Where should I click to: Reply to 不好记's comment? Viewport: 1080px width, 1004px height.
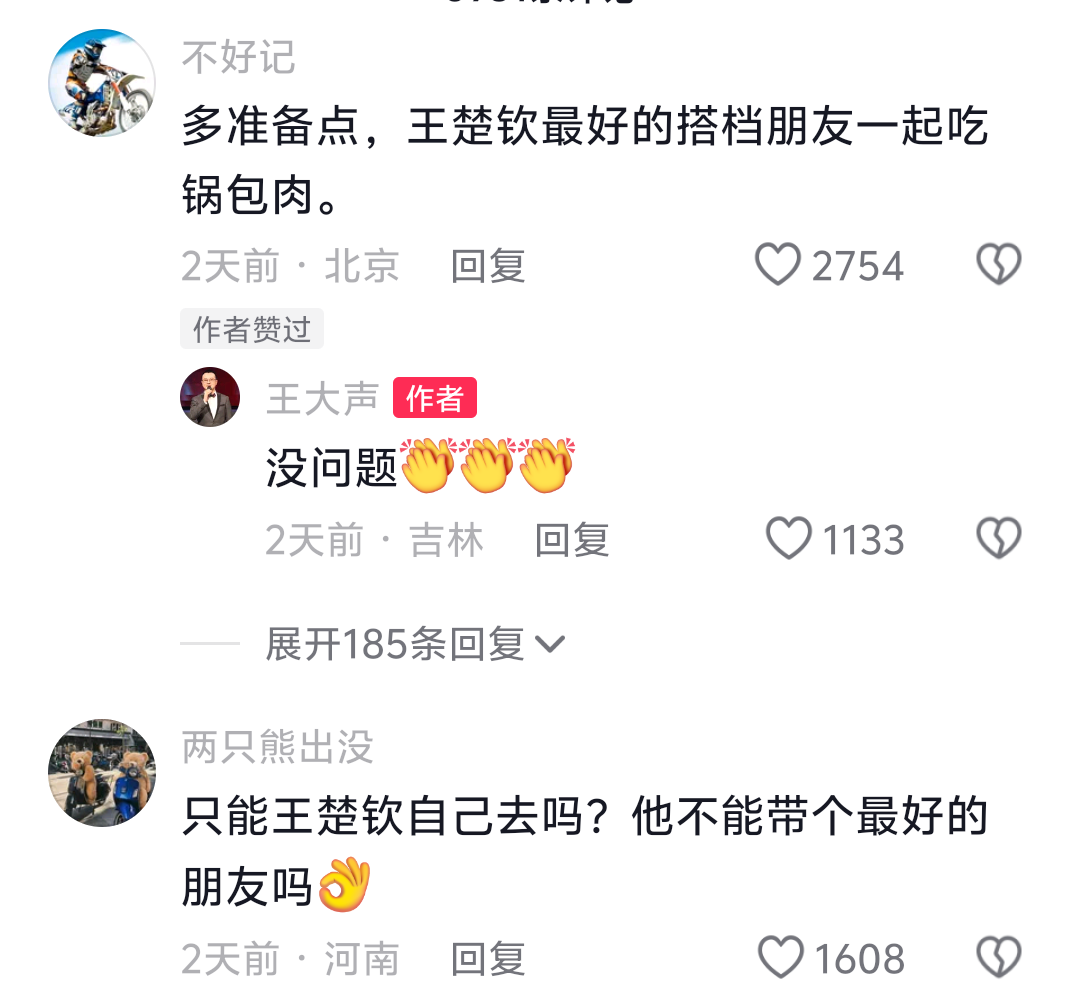(x=488, y=266)
